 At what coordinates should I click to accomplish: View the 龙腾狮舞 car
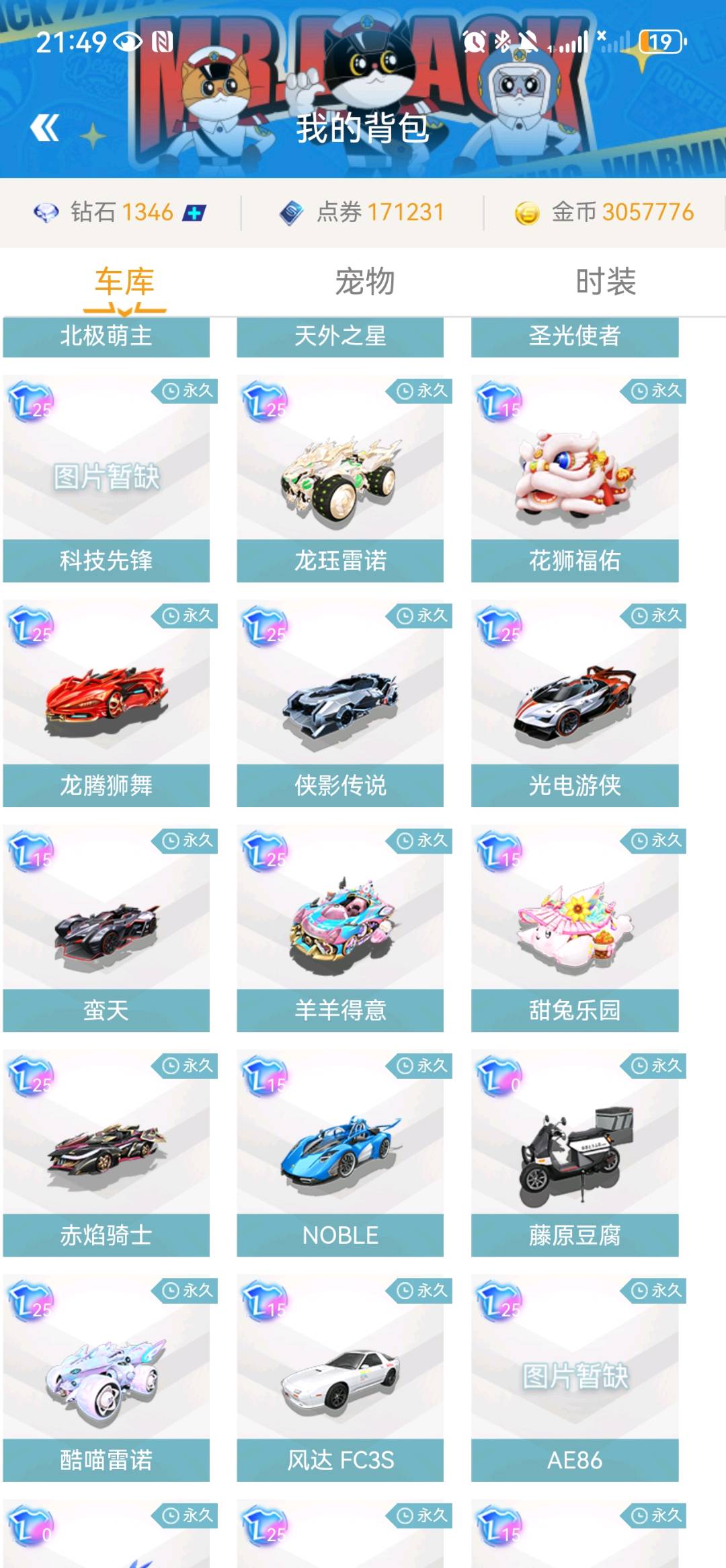106,704
